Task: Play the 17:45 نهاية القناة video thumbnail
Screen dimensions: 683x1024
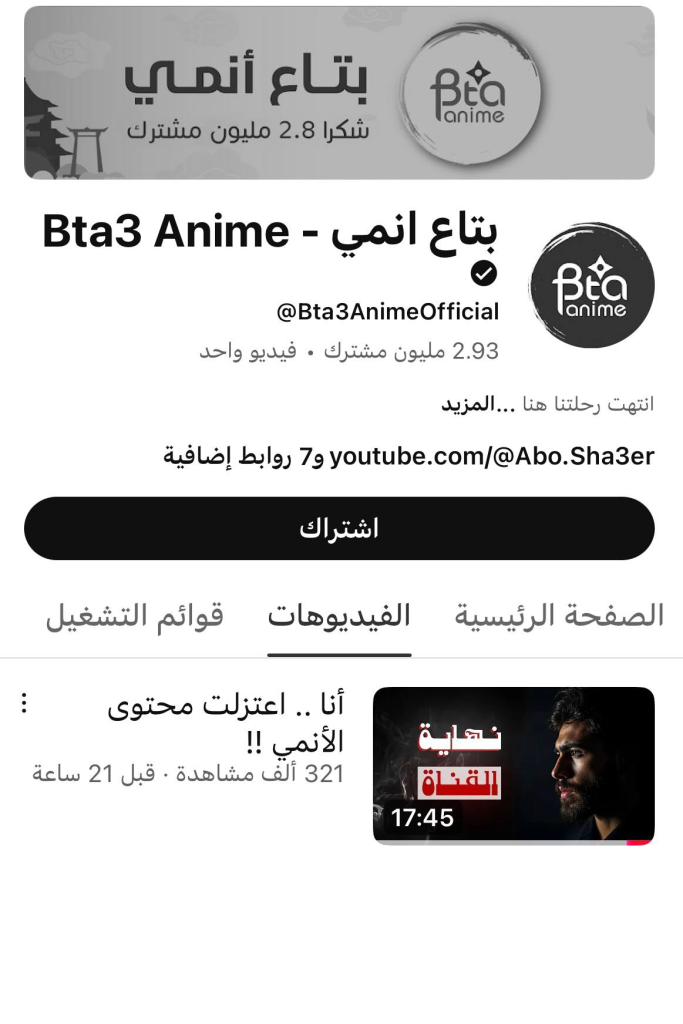Action: pyautogui.click(x=513, y=765)
